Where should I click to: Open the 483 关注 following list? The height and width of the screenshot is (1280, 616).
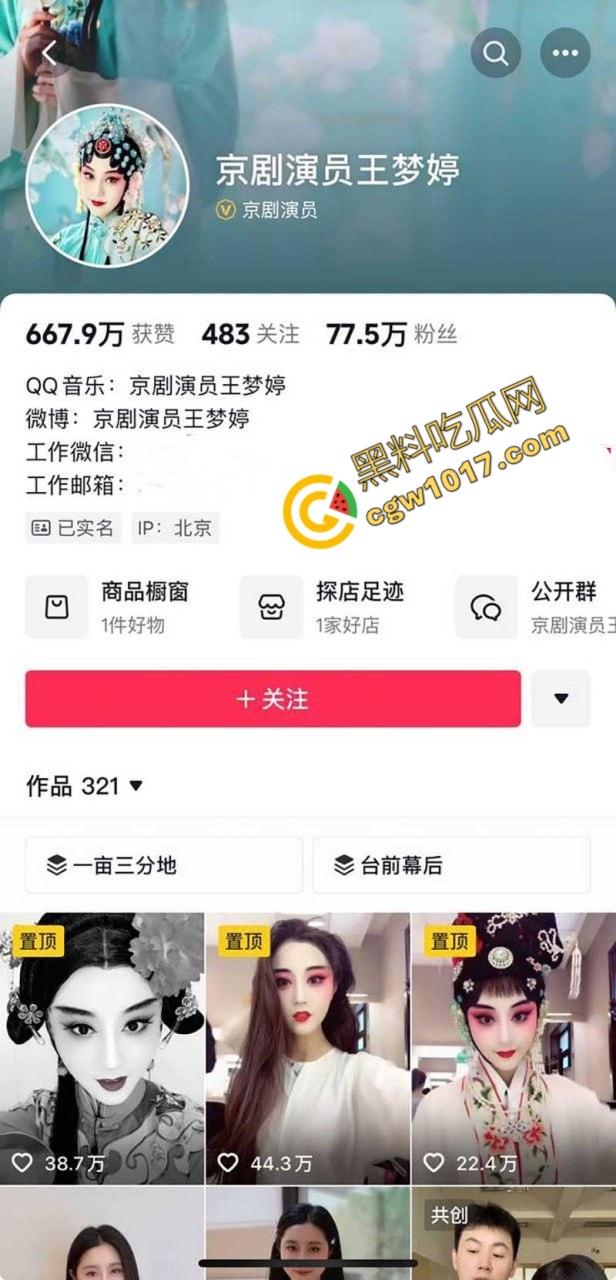250,334
